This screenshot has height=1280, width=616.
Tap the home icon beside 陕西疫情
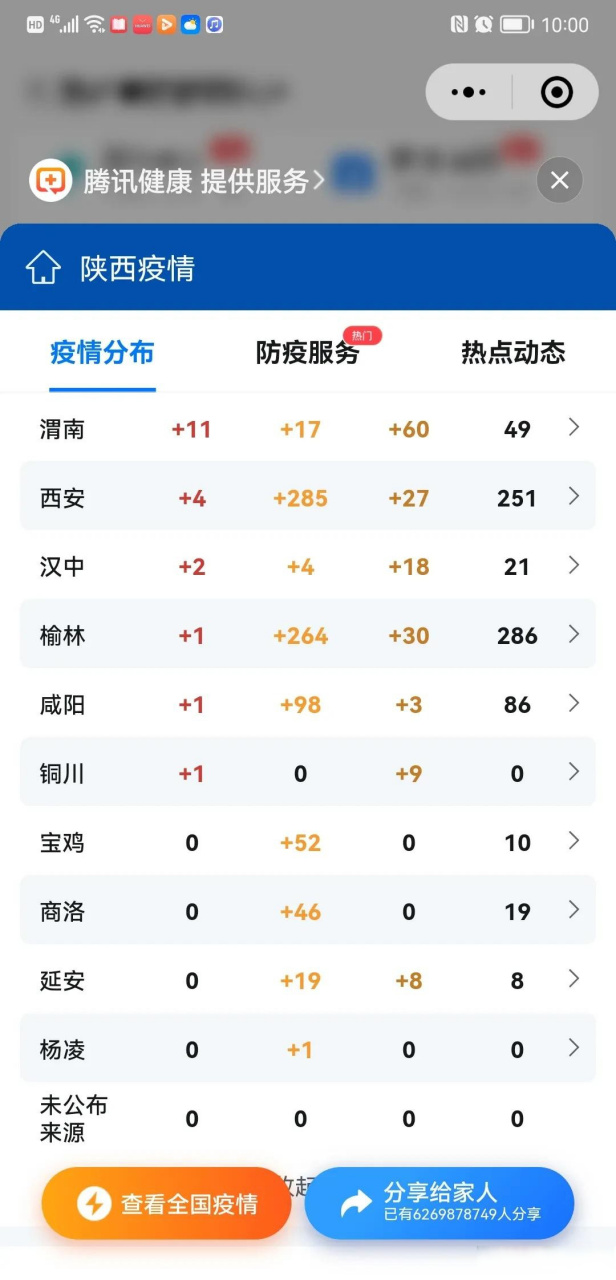pyautogui.click(x=43, y=268)
